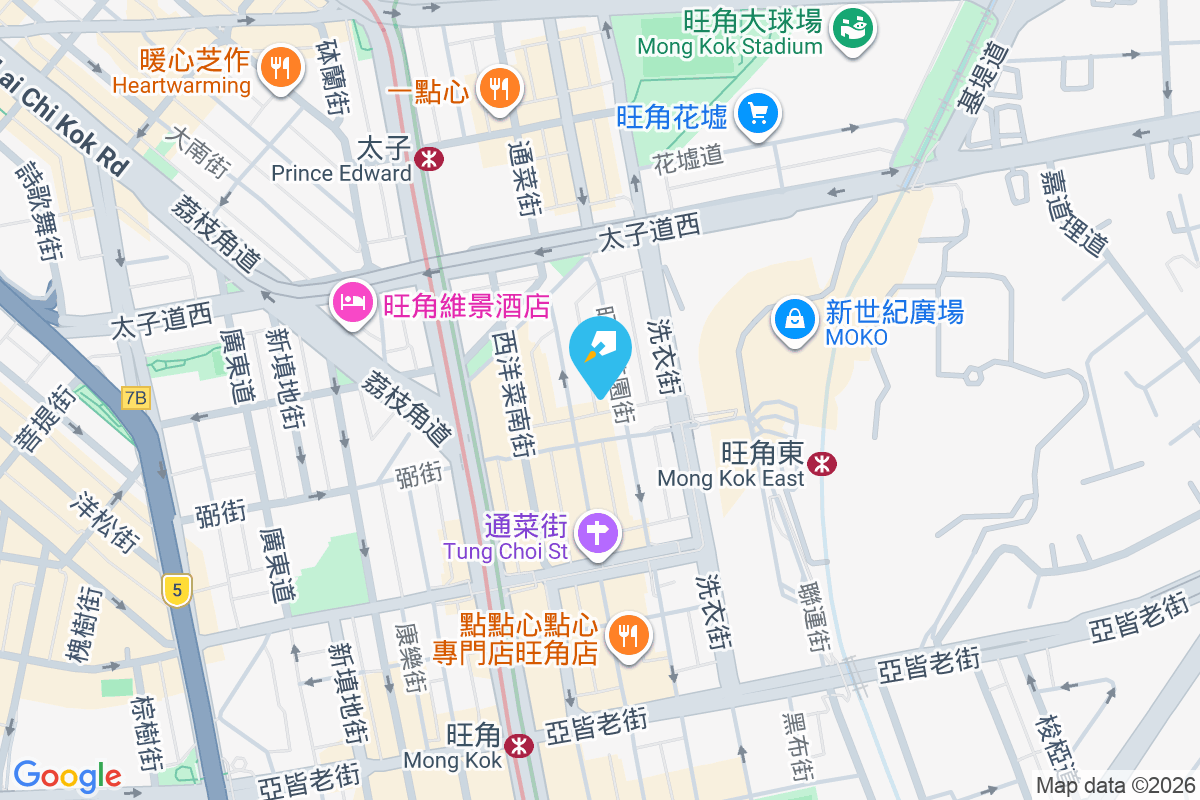Screen dimensions: 1200x800
Task: Tap the blue pen location marker
Action: pyautogui.click(x=600, y=352)
